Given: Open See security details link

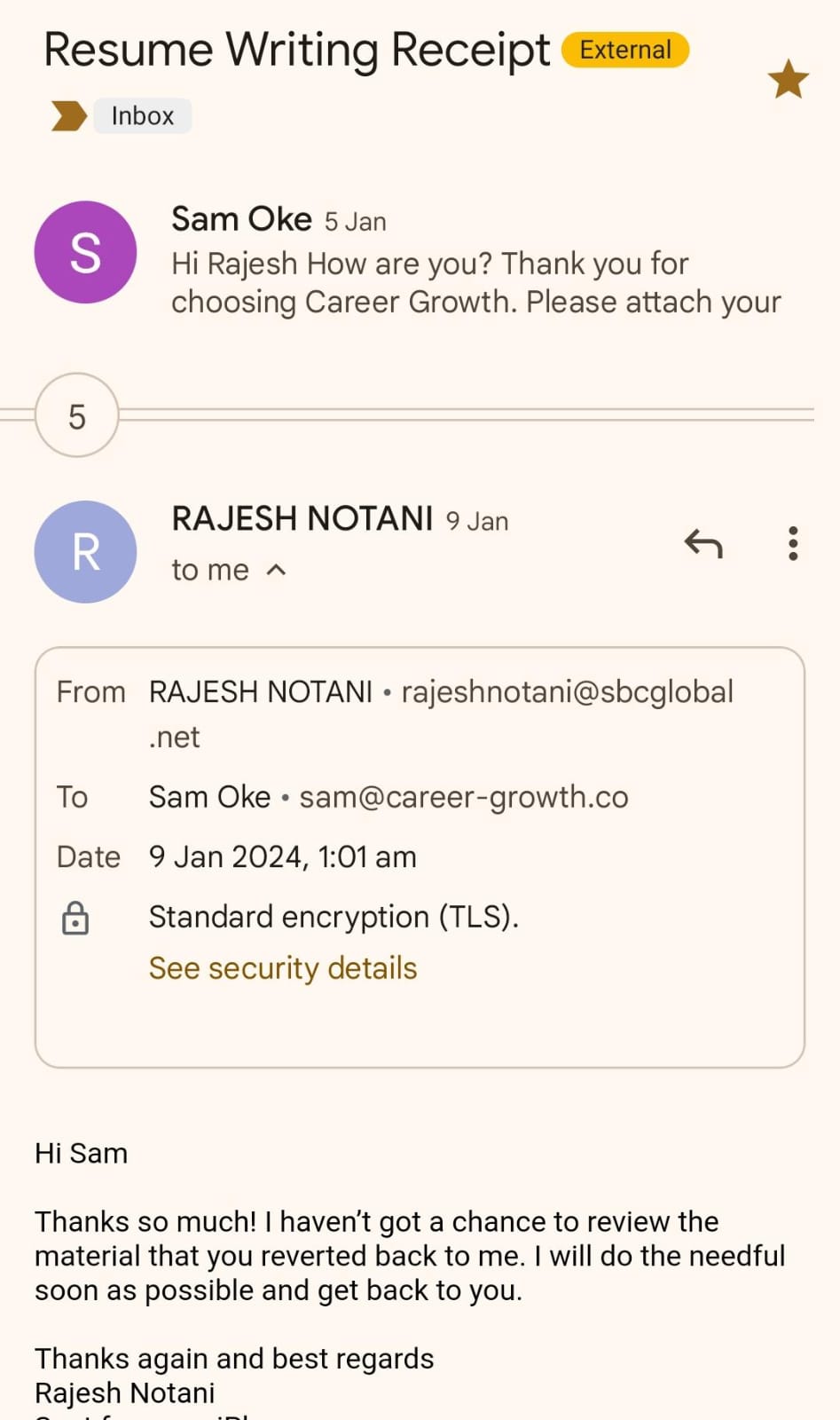Looking at the screenshot, I should [x=282, y=968].
